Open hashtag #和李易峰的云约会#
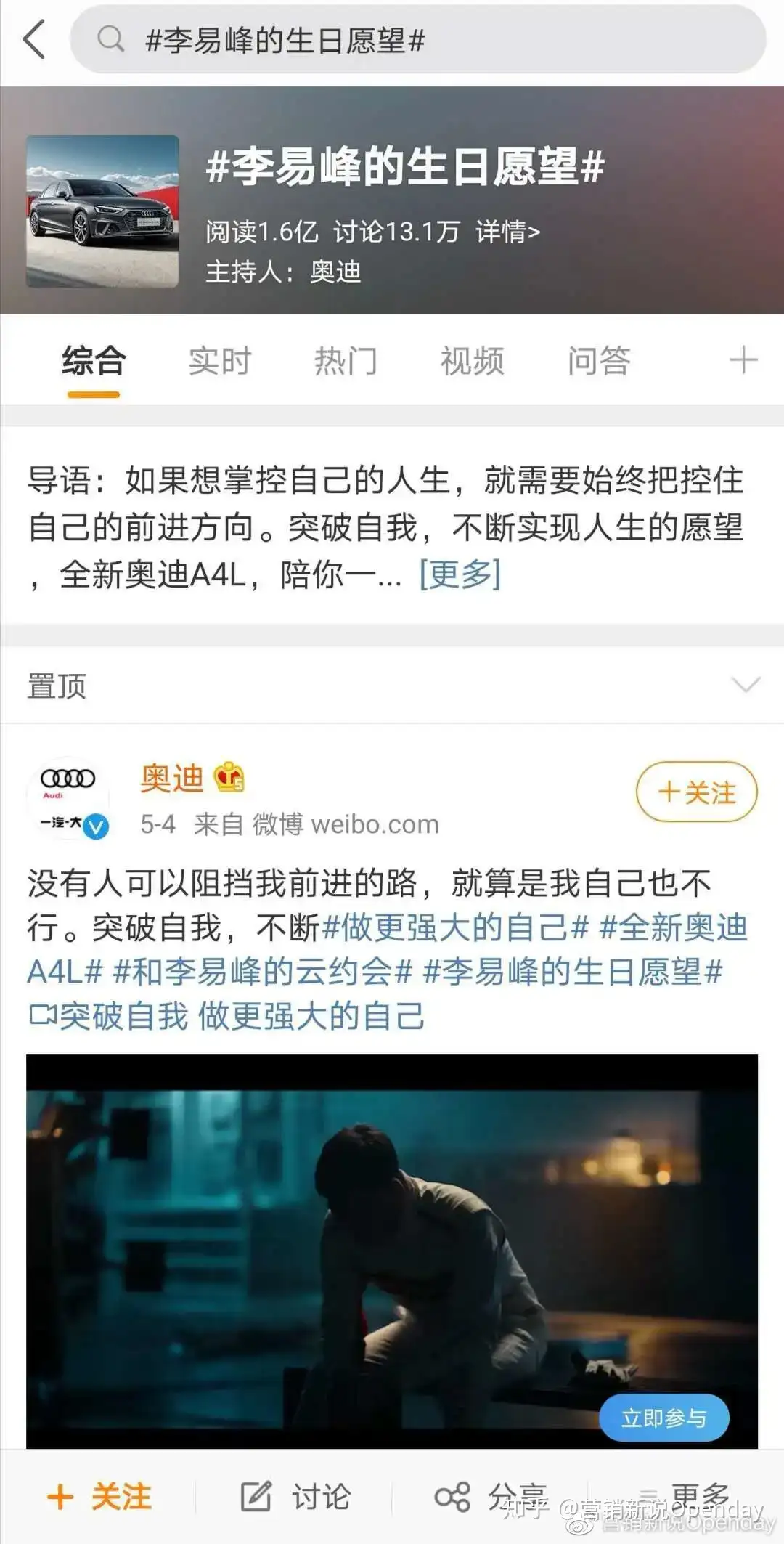784x1544 pixels. point(263,972)
